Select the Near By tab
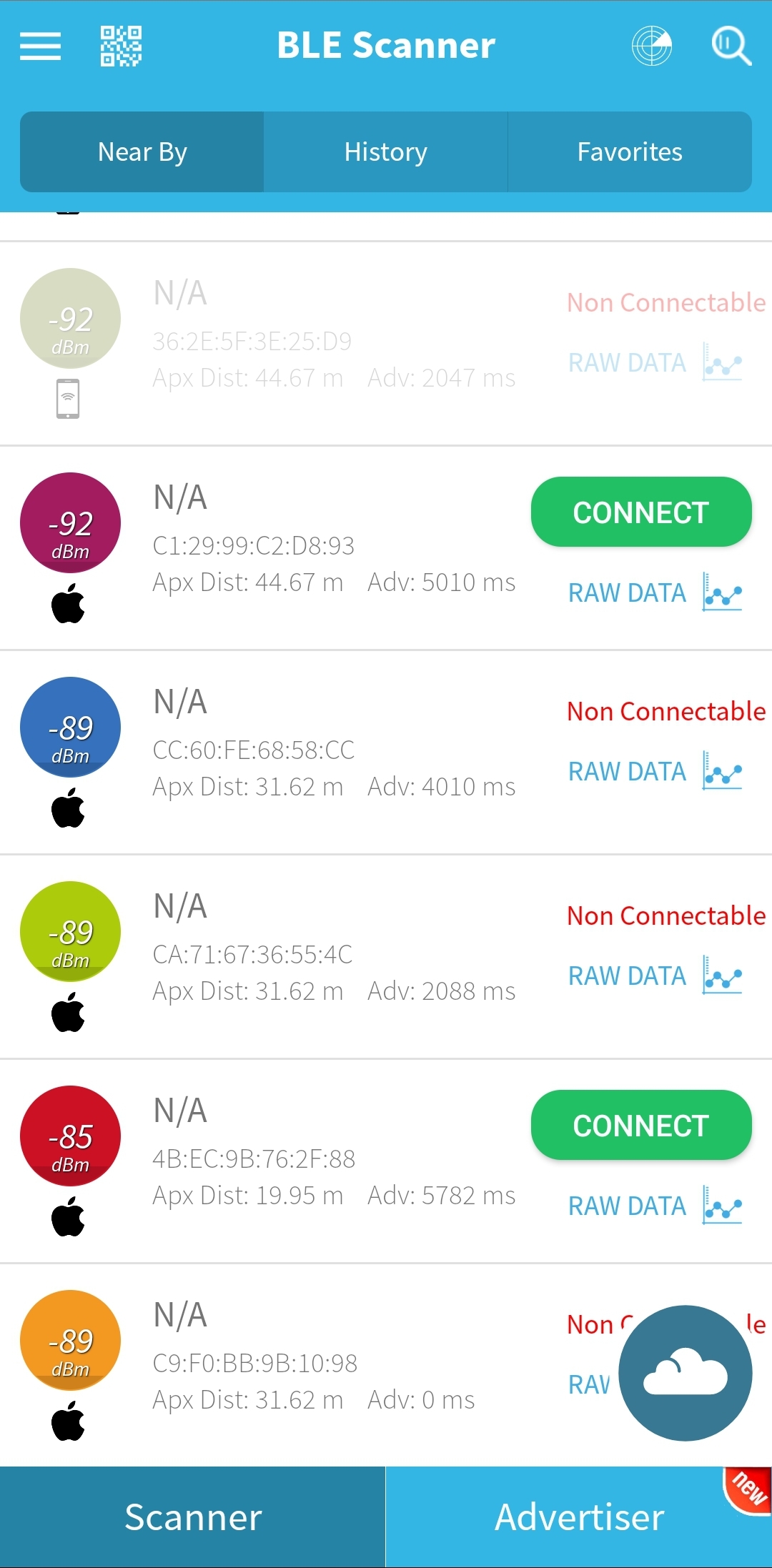Screen dimensions: 772x1568 (x=142, y=152)
